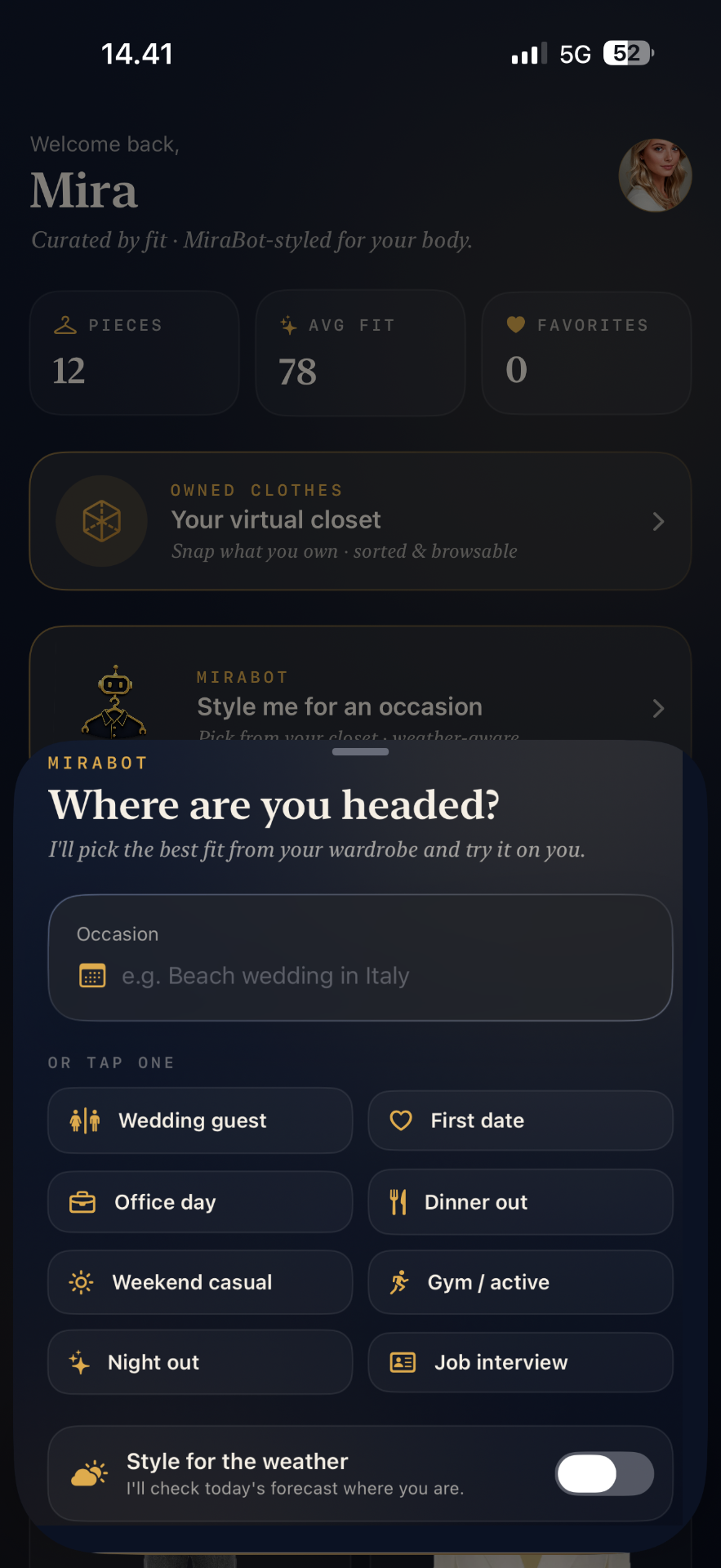Select Dinner out occasion
Viewport: 721px width, 1568px height.
click(520, 1202)
